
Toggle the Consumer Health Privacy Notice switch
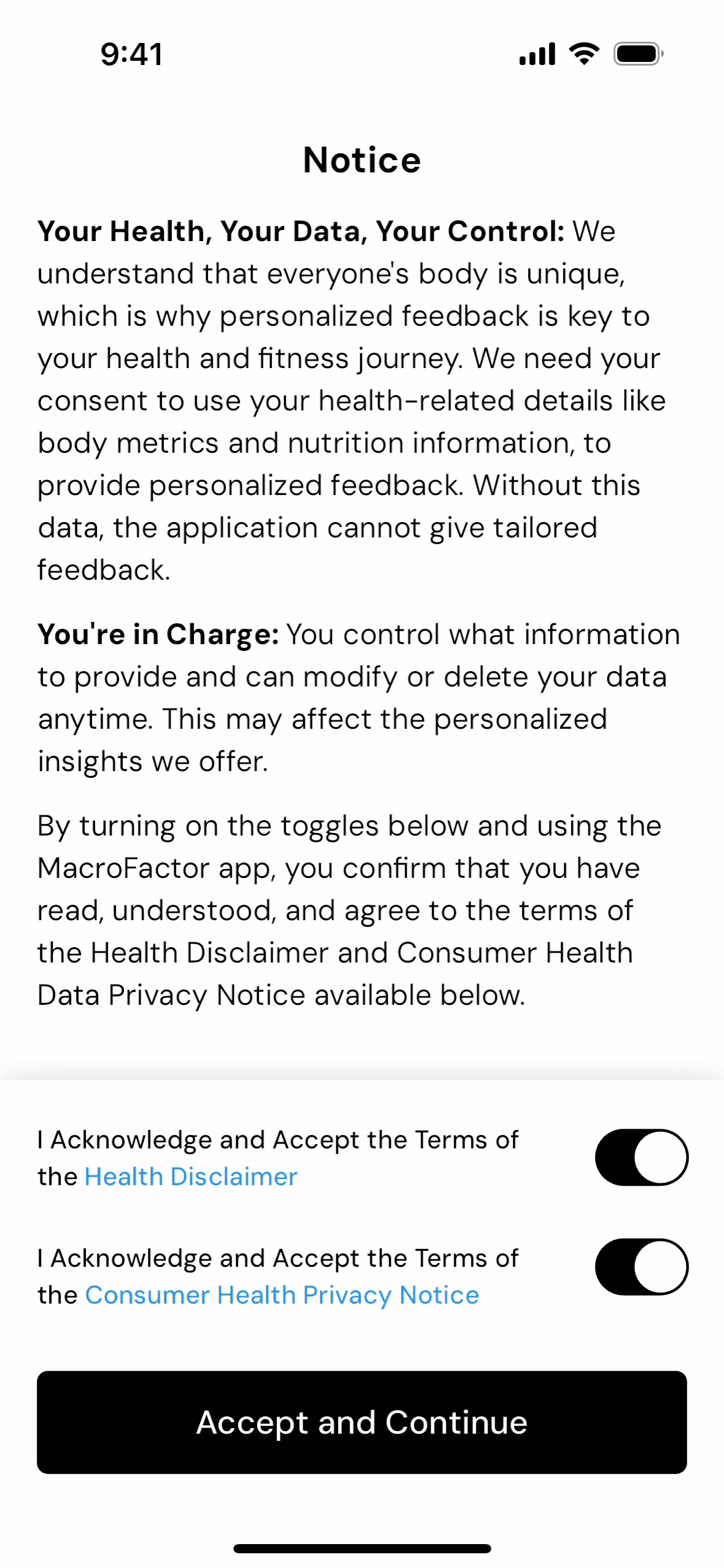pyautogui.click(x=641, y=1266)
